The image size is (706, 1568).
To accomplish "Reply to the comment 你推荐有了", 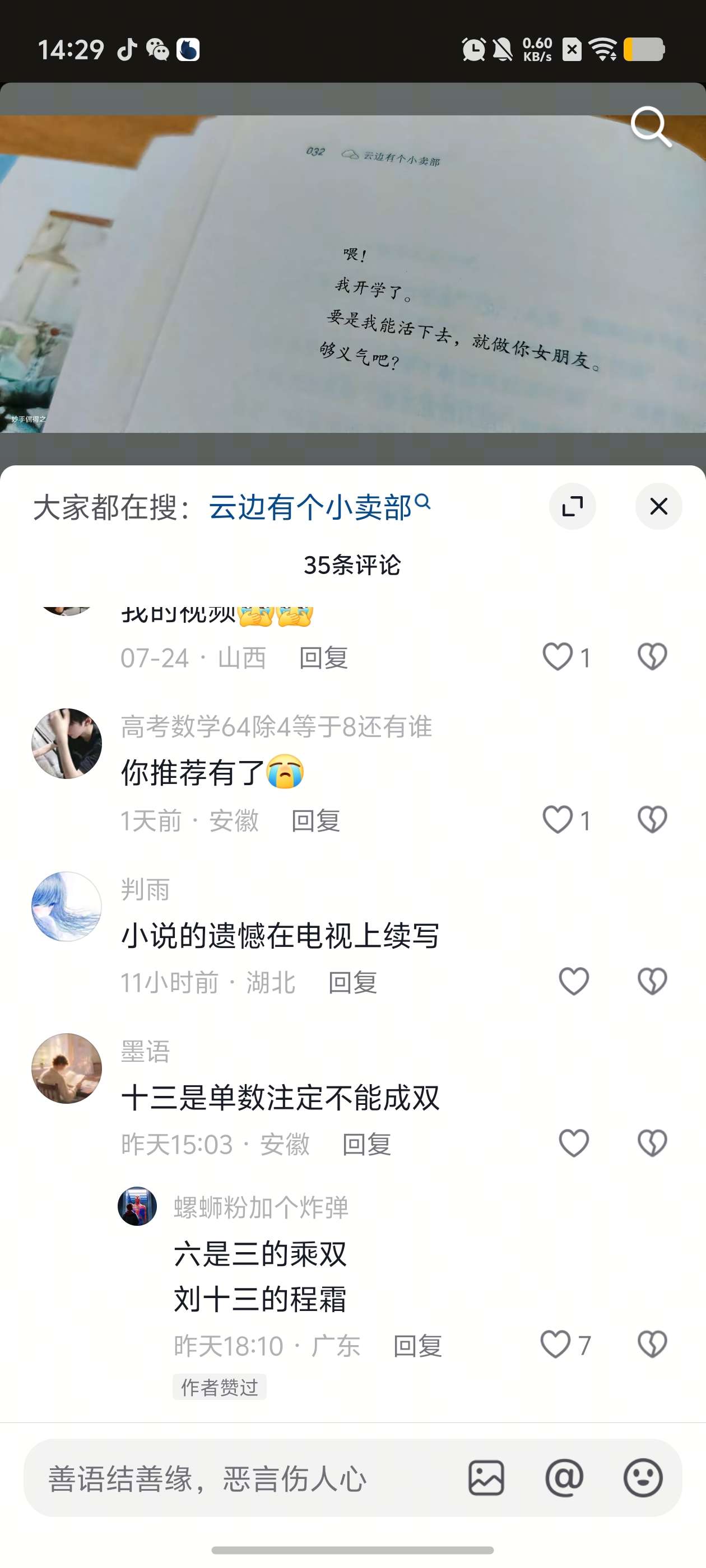I will coord(315,820).
